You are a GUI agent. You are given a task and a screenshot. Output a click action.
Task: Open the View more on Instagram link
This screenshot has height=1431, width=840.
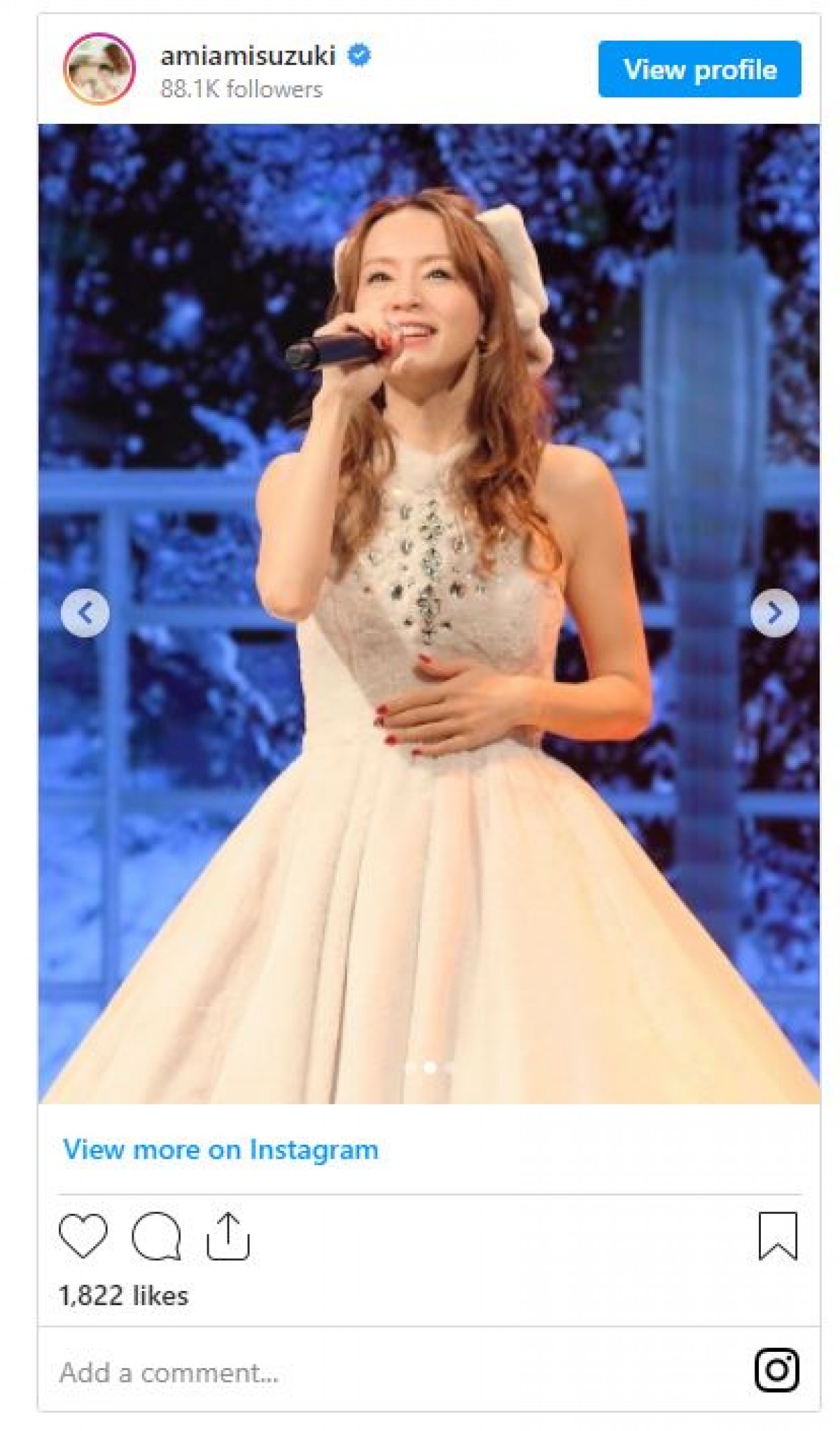point(220,1149)
